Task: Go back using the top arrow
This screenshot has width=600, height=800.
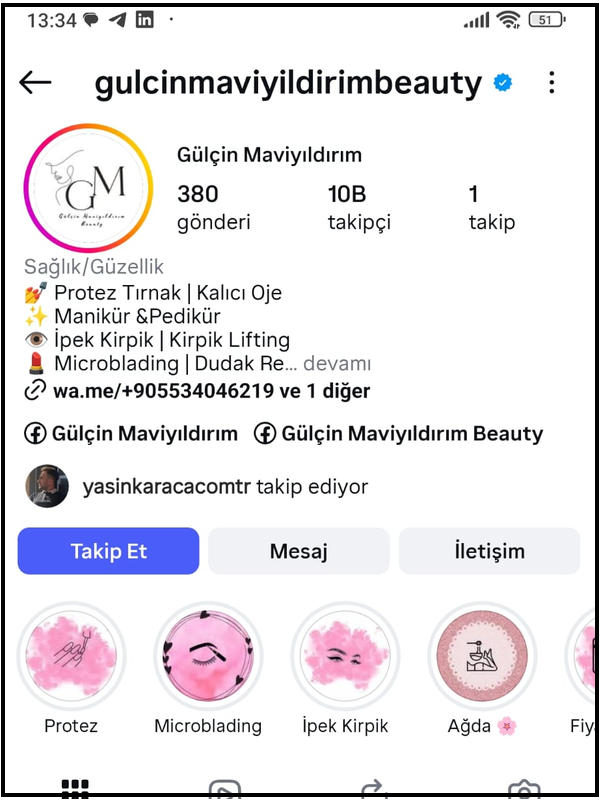Action: [35, 83]
